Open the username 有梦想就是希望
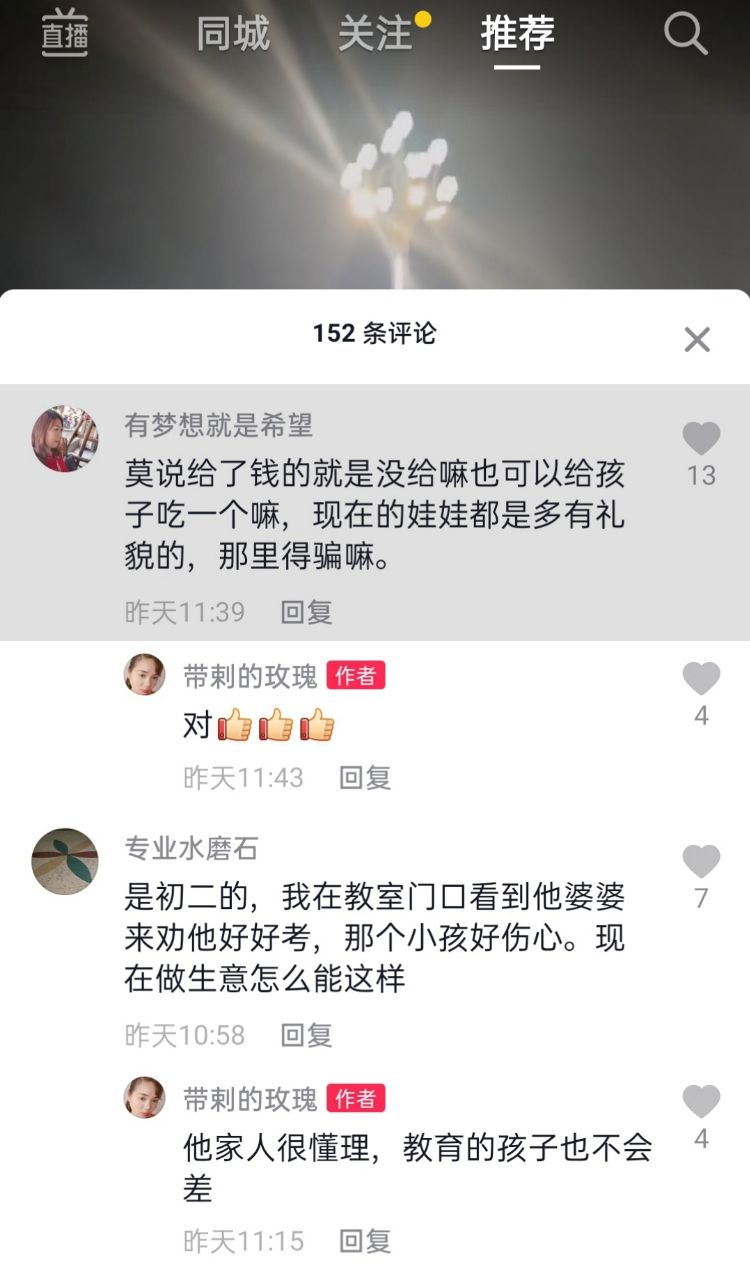 pyautogui.click(x=218, y=425)
